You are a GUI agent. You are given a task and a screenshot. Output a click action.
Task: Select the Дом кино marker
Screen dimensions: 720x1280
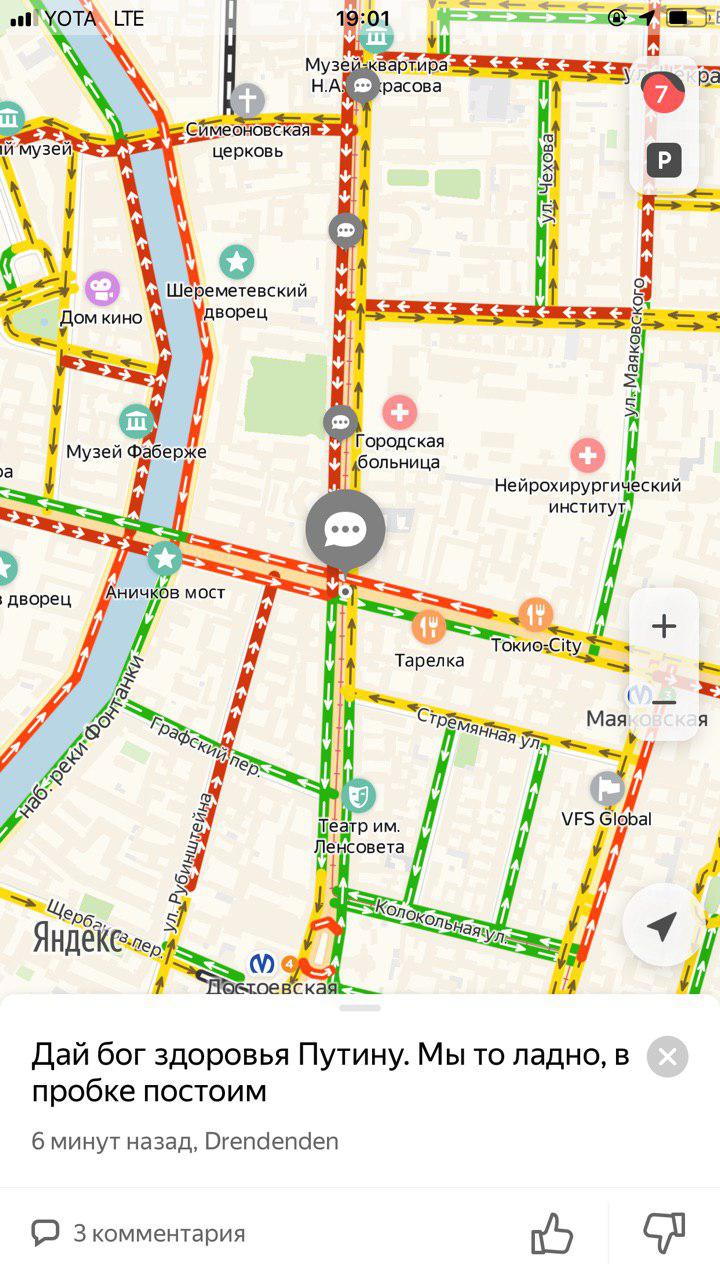(101, 289)
